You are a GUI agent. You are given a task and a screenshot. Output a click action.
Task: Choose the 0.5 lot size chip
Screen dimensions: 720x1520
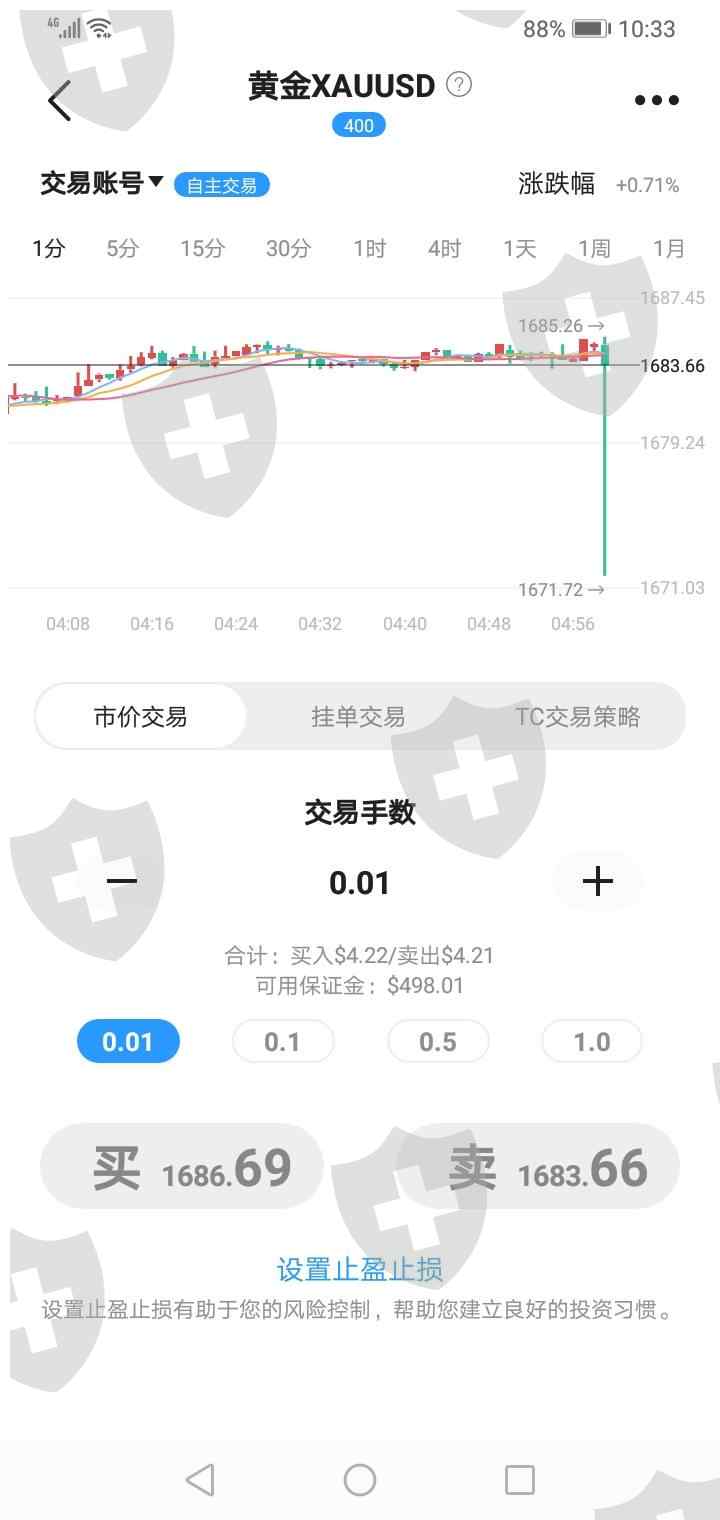click(438, 1041)
